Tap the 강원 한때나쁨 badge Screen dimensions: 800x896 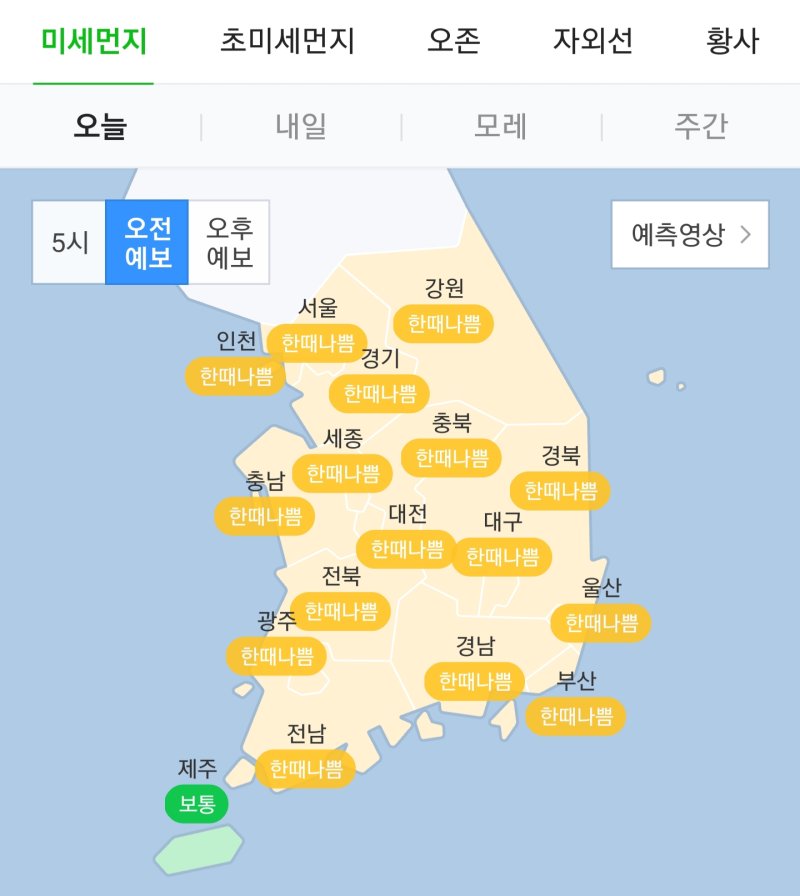tap(444, 324)
